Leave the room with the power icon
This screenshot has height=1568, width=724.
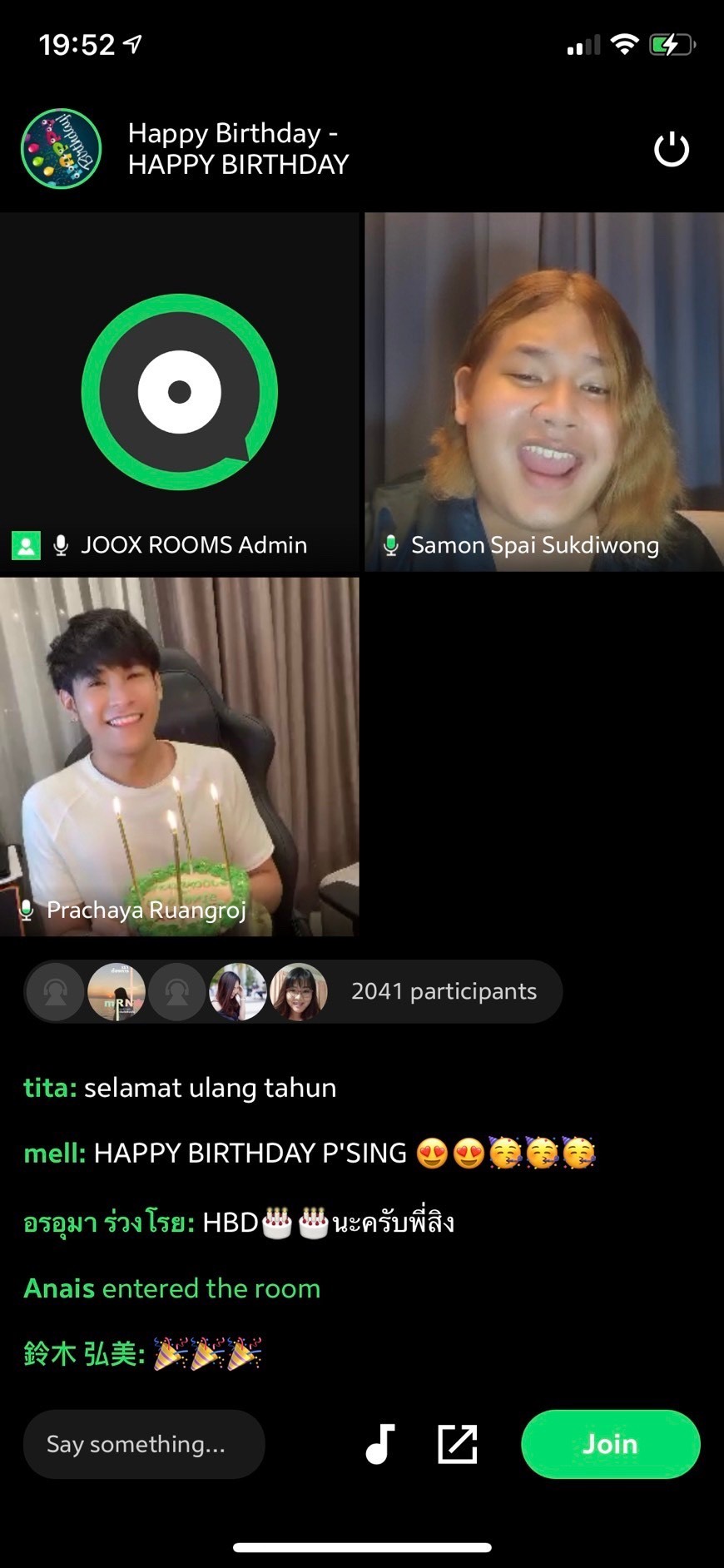[671, 150]
